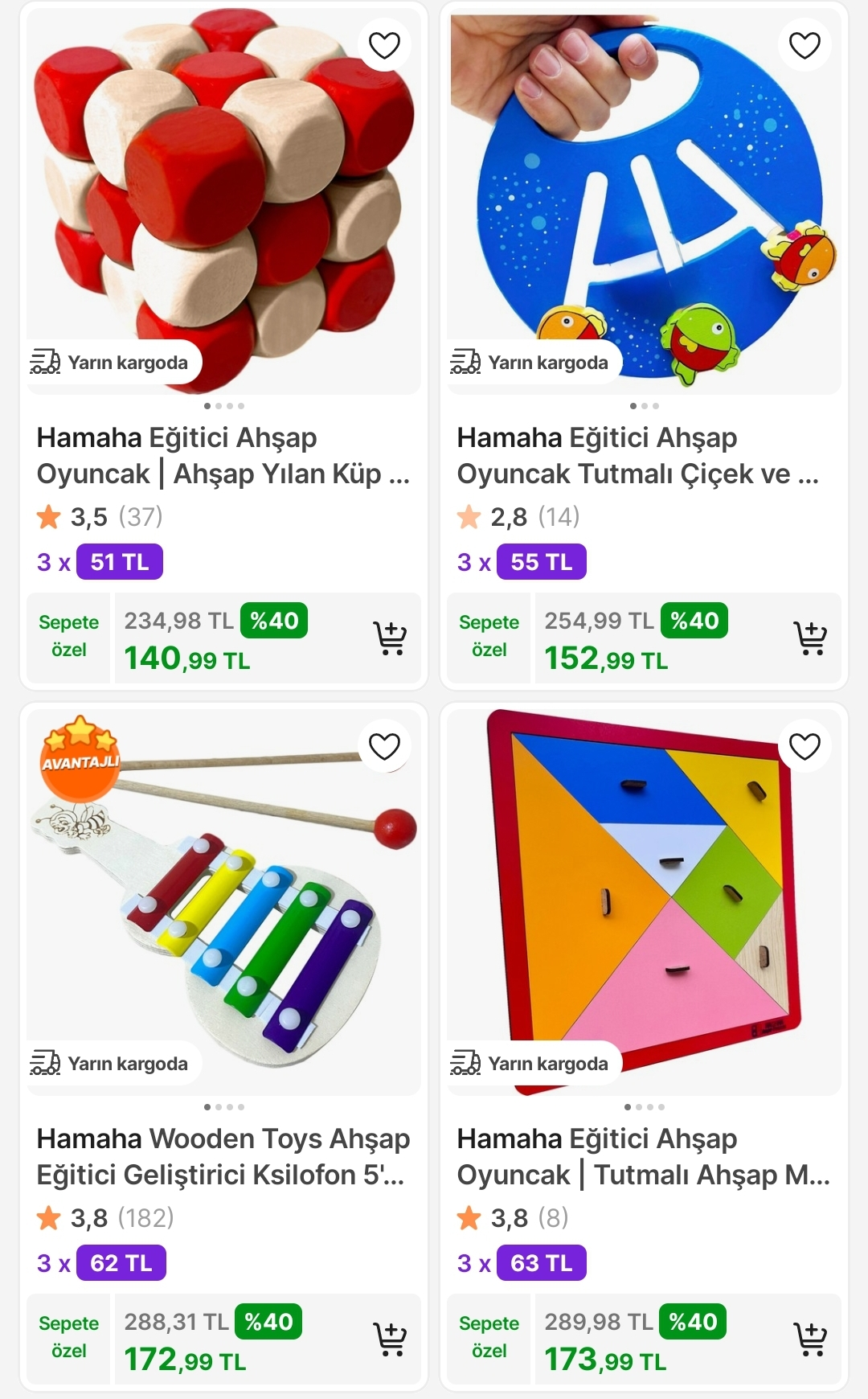Add the 172,99 TL xylophone to cart

click(391, 1340)
